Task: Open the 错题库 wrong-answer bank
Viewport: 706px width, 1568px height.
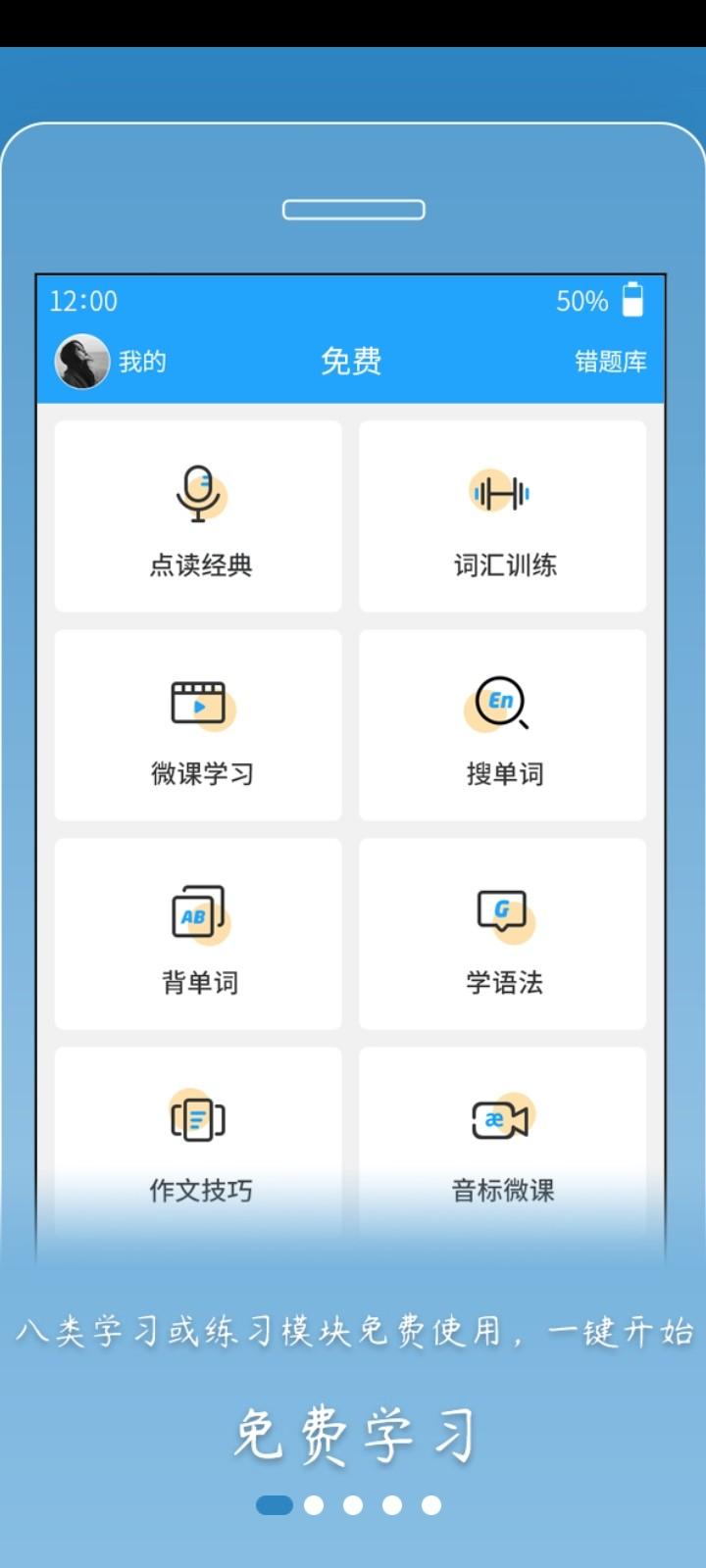Action: point(613,361)
